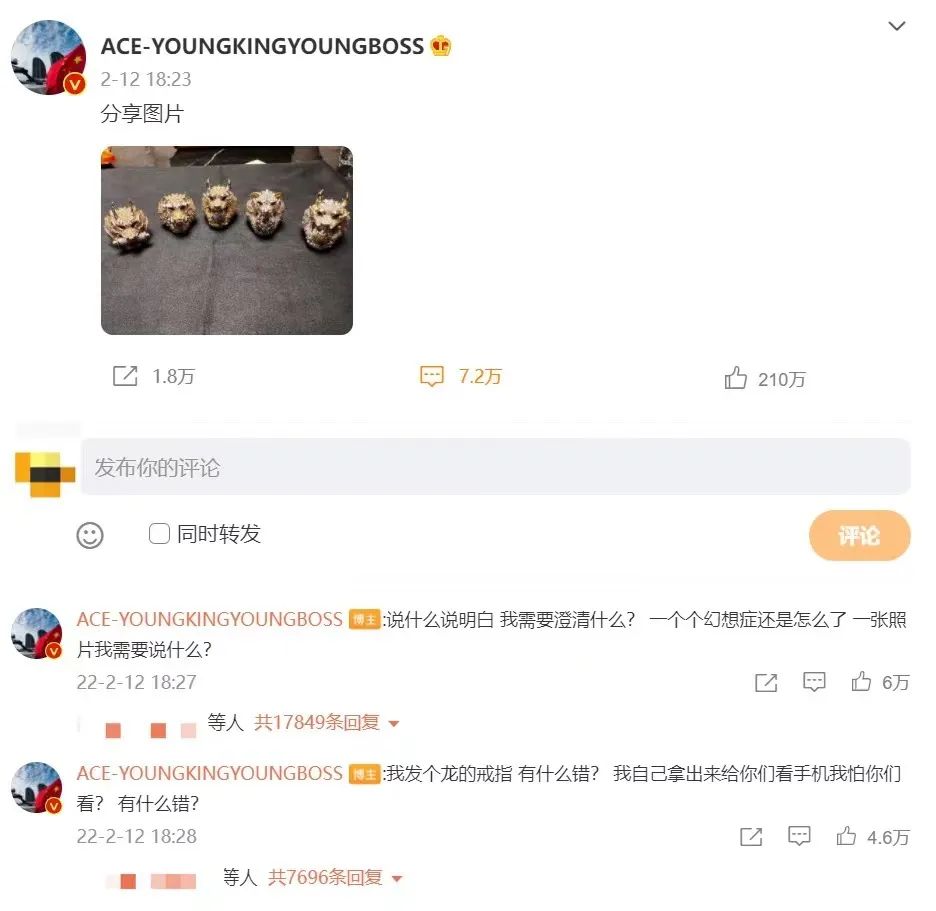Viewport: 936px width, 911px height.
Task: Expand 共7696条回复 replies
Action: pyautogui.click(x=335, y=878)
